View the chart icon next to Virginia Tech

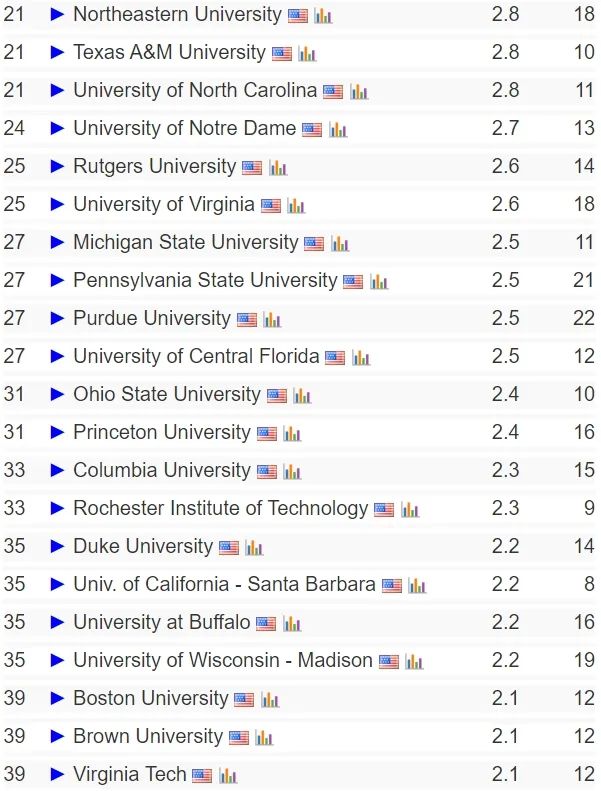(228, 776)
